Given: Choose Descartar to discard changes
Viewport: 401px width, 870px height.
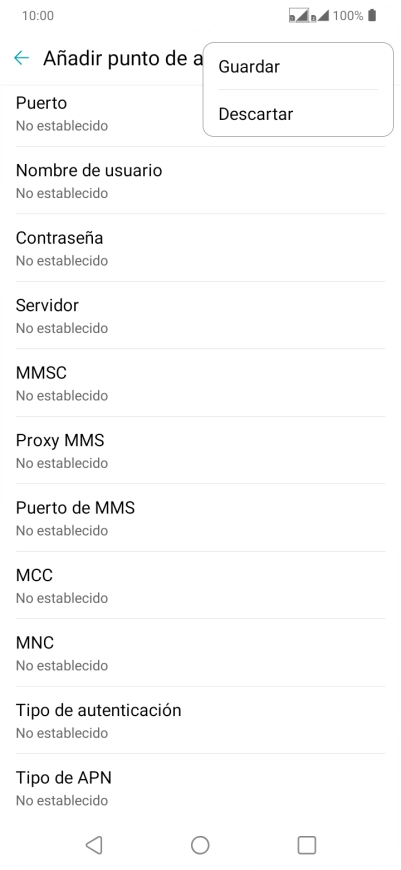Looking at the screenshot, I should pyautogui.click(x=298, y=114).
